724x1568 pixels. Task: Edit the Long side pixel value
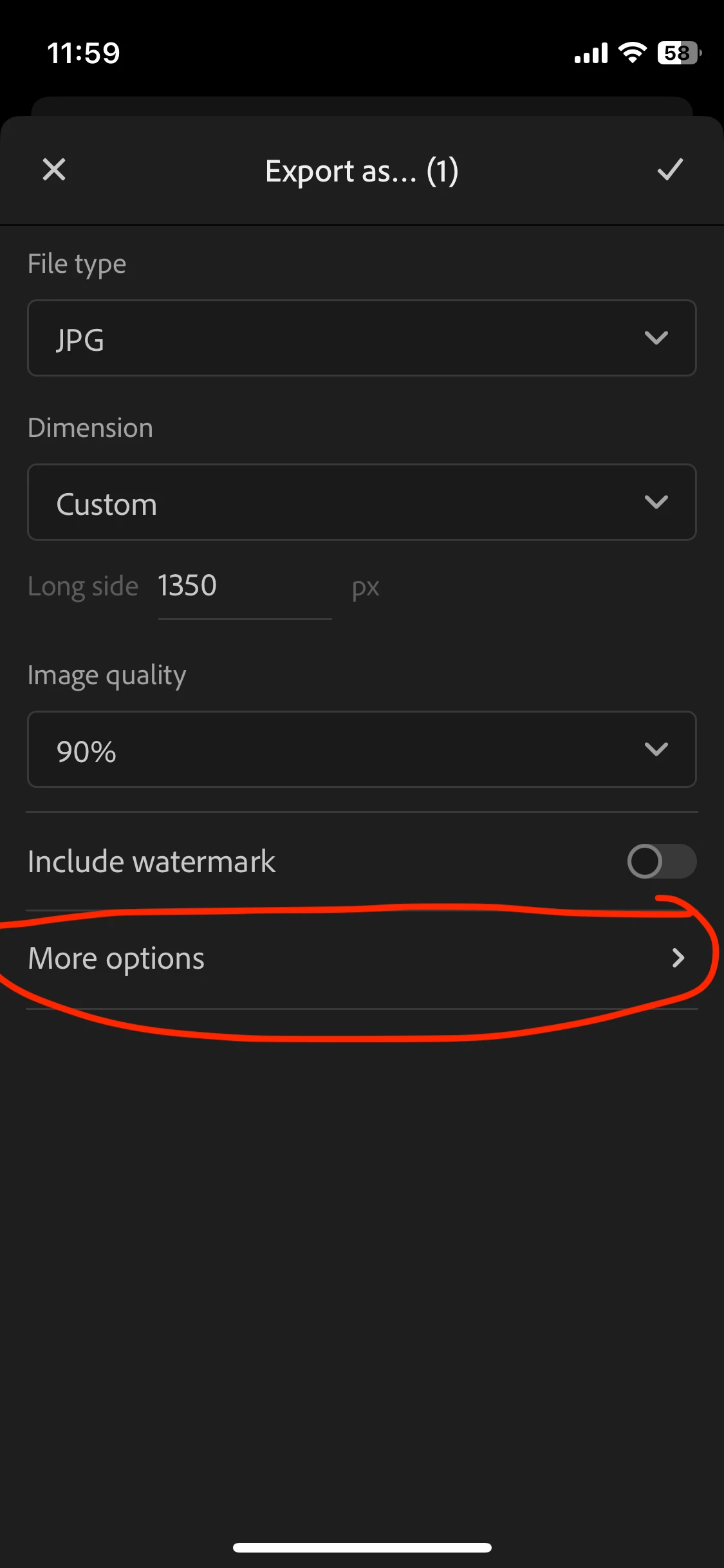[x=243, y=586]
